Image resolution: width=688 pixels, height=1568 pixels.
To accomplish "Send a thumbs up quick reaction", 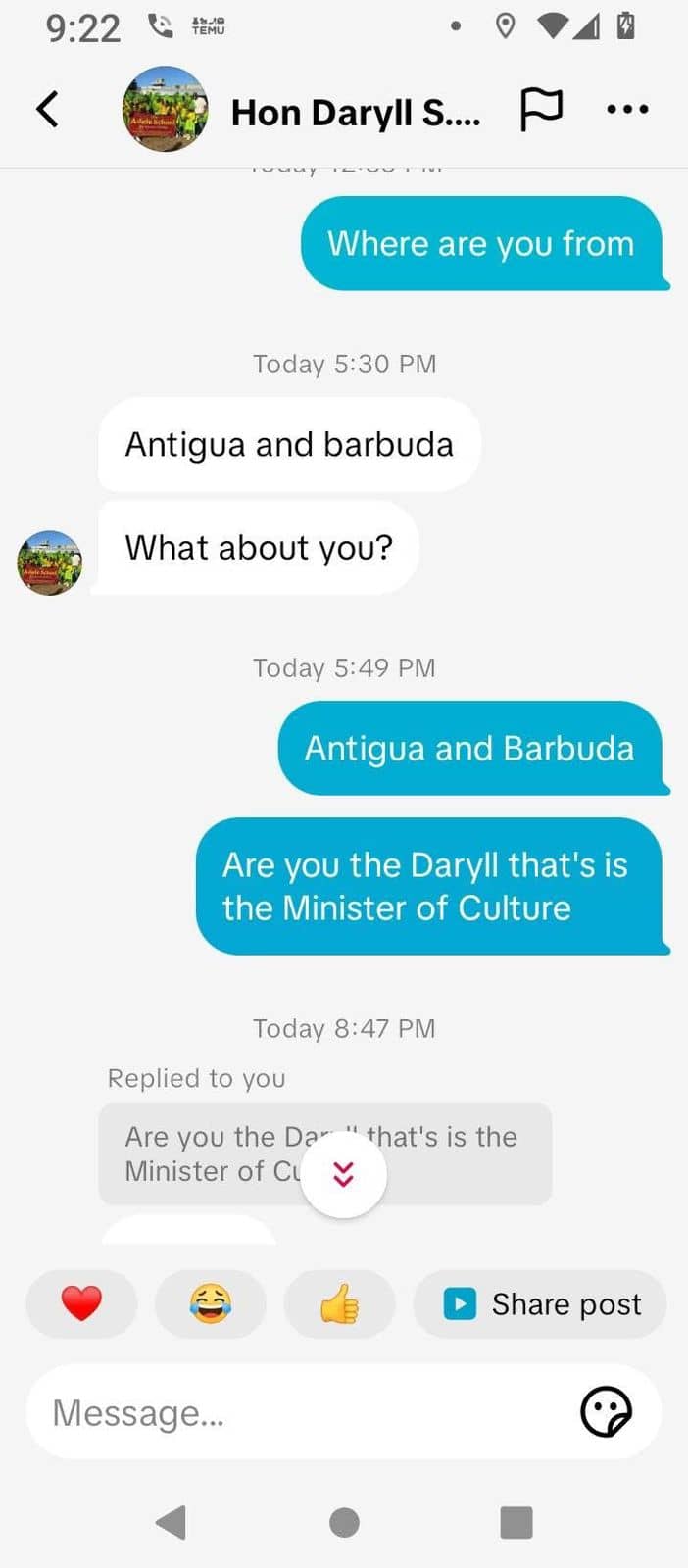I will (339, 1303).
